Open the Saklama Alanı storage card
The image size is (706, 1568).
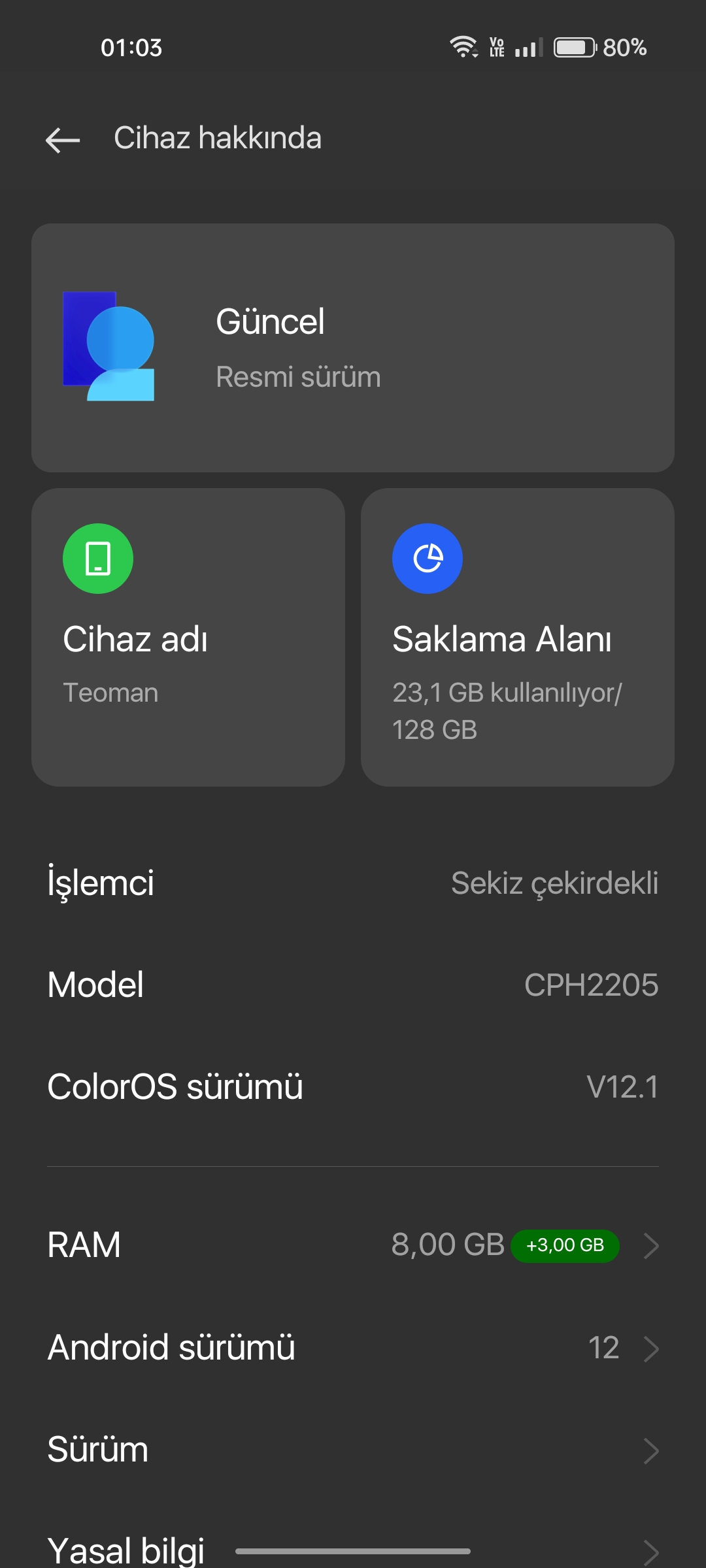[x=518, y=637]
